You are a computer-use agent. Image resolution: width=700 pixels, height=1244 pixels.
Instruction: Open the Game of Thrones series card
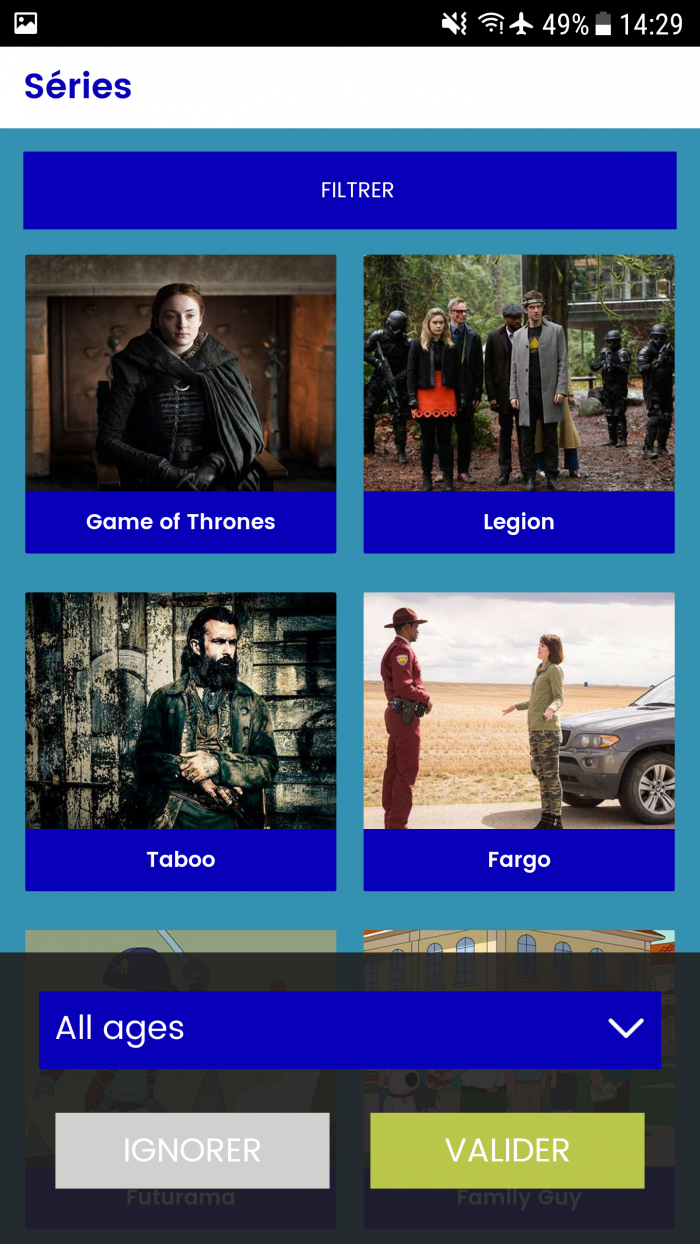pyautogui.click(x=180, y=403)
